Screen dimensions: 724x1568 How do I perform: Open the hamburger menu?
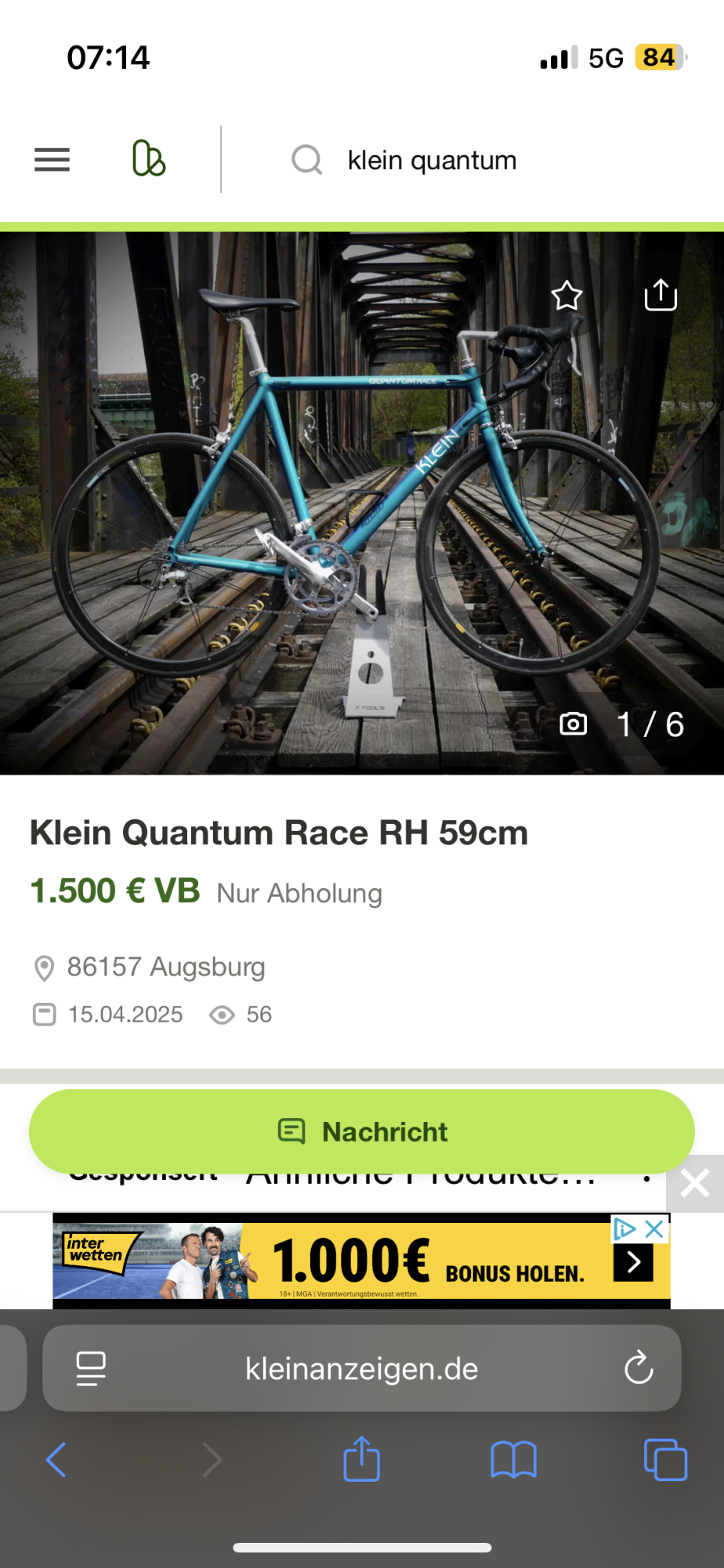tap(52, 160)
